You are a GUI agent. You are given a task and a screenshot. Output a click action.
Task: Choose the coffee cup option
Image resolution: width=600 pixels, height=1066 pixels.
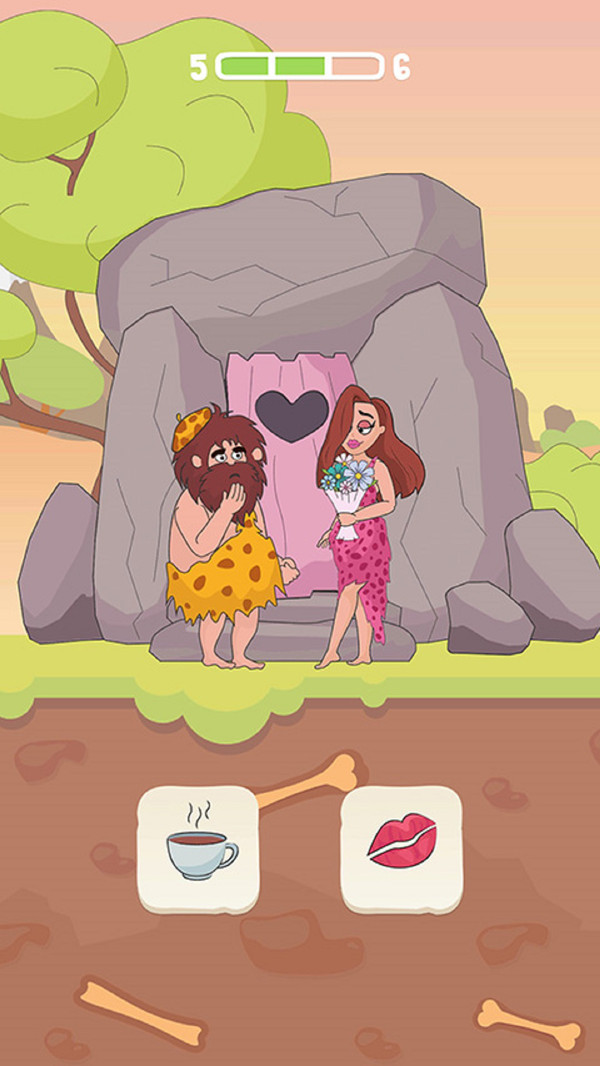pyautogui.click(x=198, y=848)
